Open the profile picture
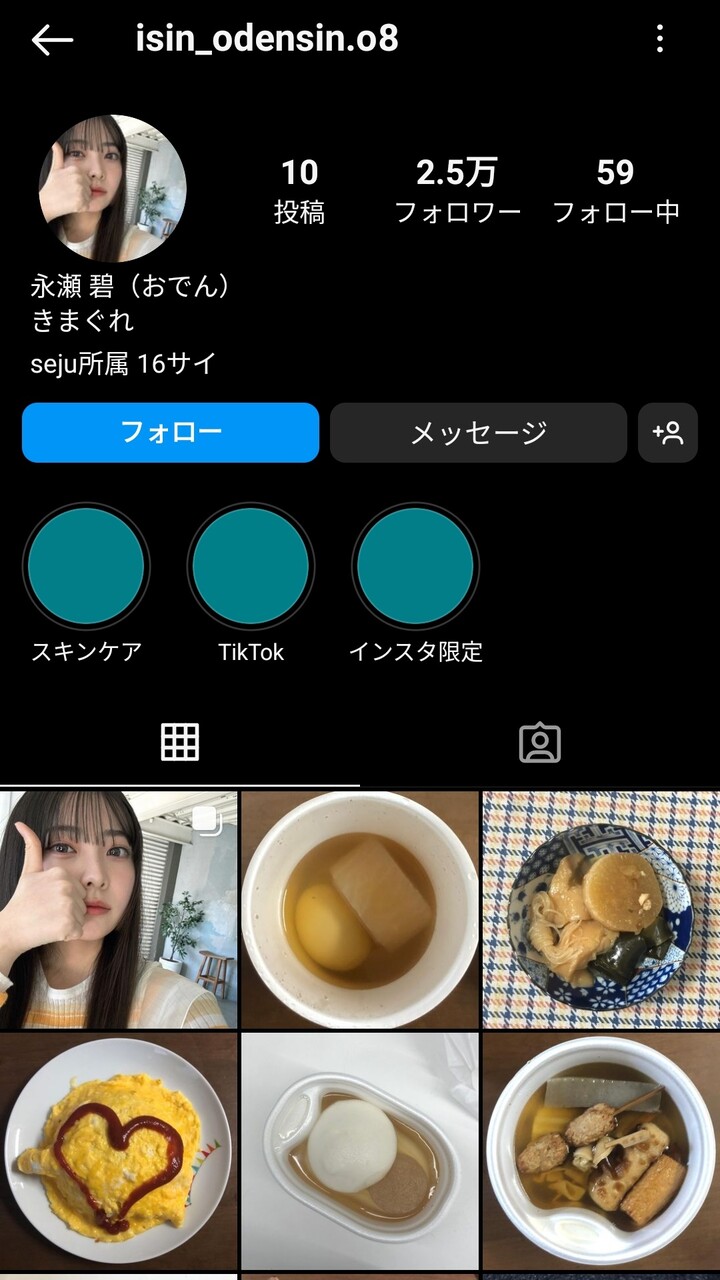 tap(112, 189)
